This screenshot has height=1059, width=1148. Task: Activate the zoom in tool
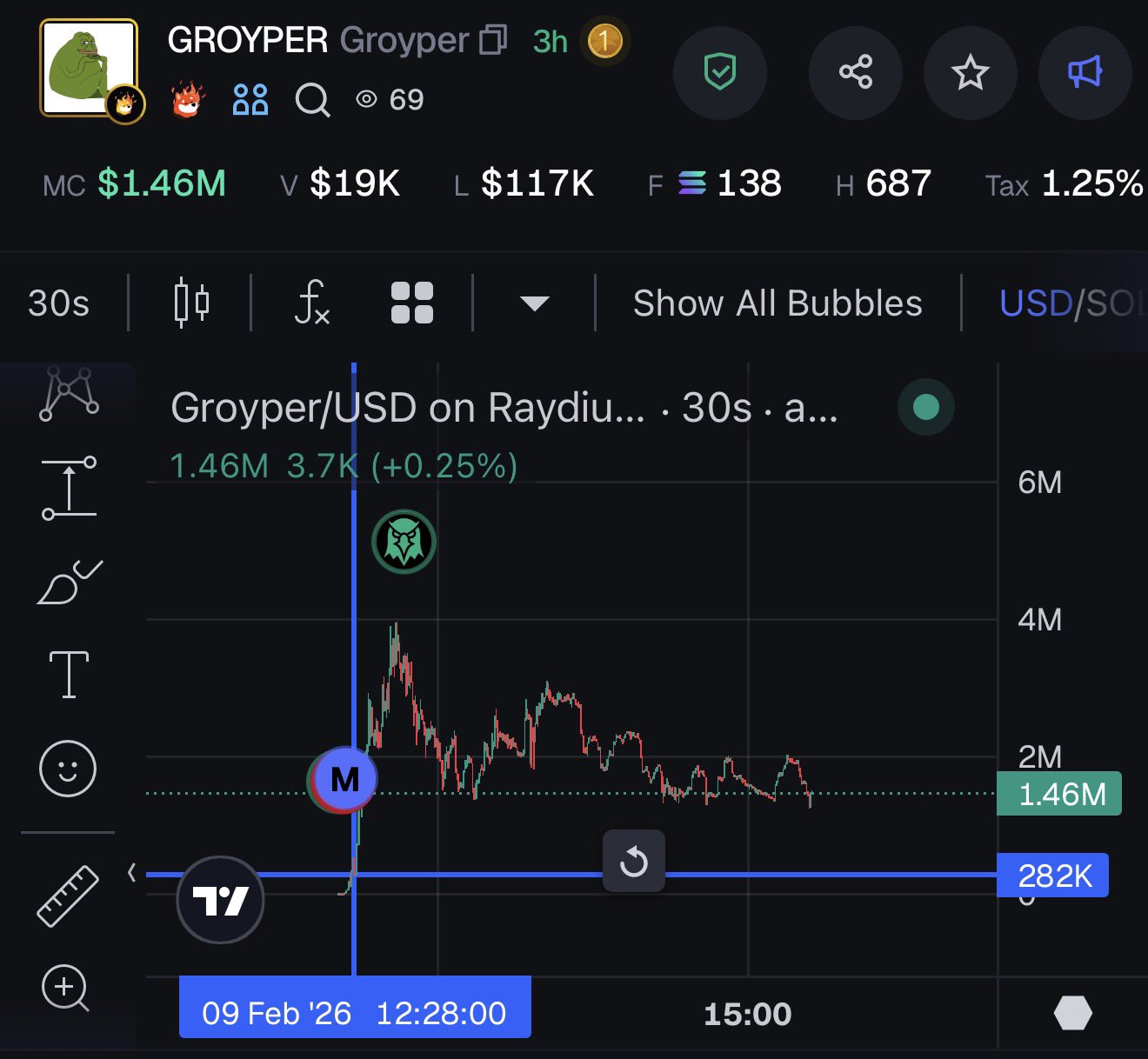click(x=65, y=988)
